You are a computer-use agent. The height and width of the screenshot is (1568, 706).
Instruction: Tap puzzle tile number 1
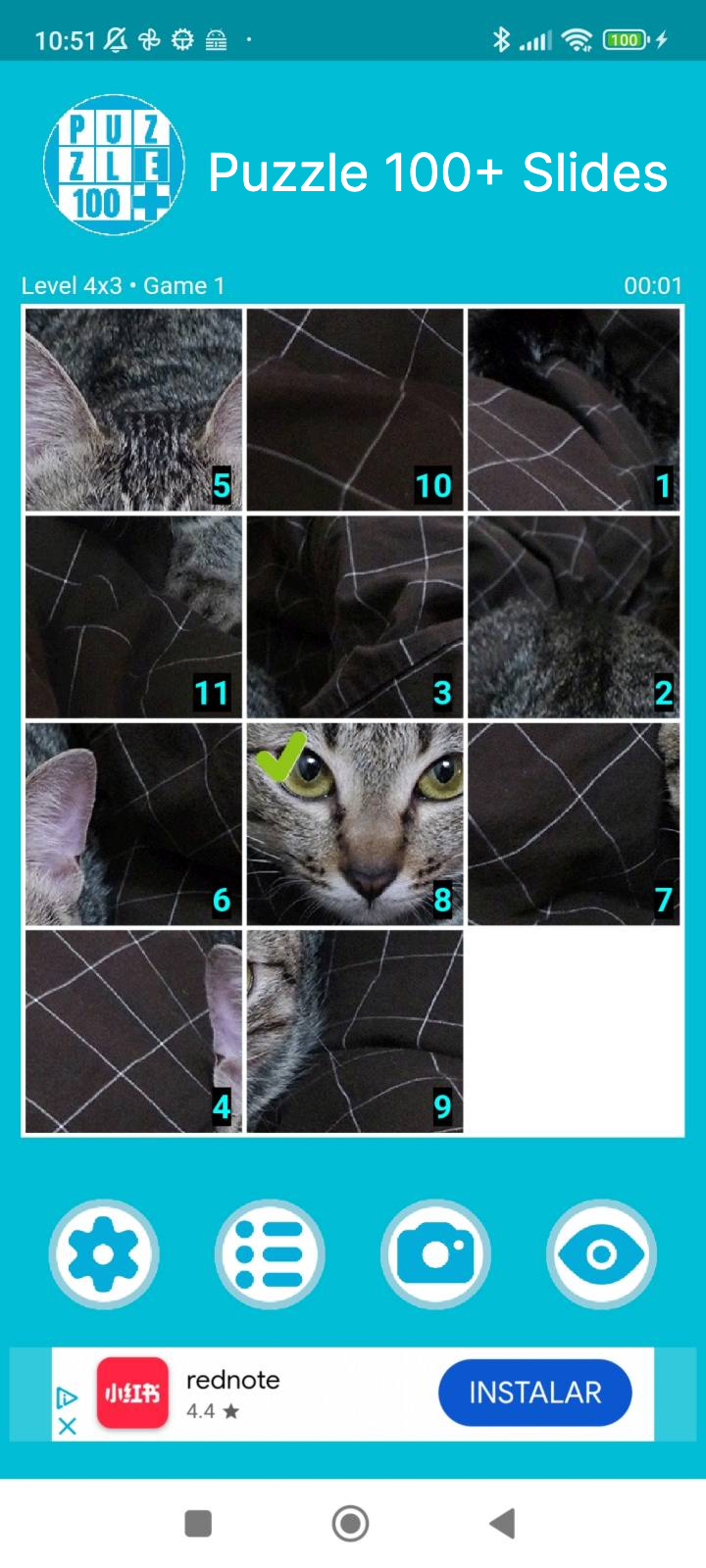pyautogui.click(x=574, y=410)
